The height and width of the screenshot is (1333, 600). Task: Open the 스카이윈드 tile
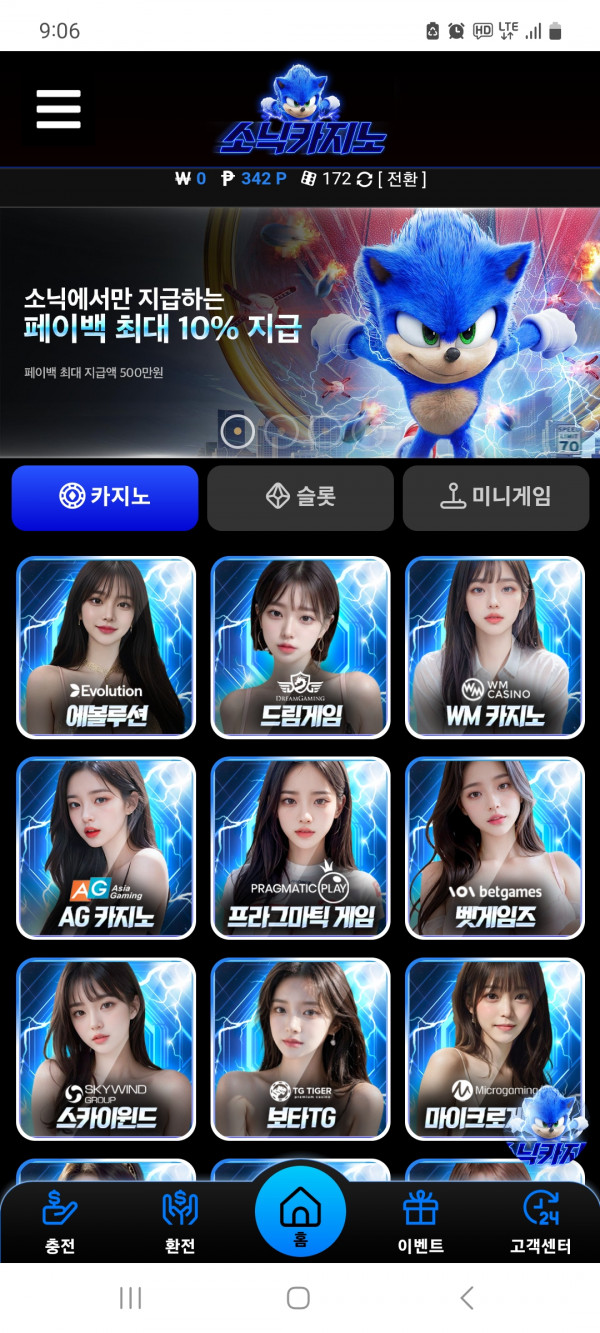[x=106, y=1049]
